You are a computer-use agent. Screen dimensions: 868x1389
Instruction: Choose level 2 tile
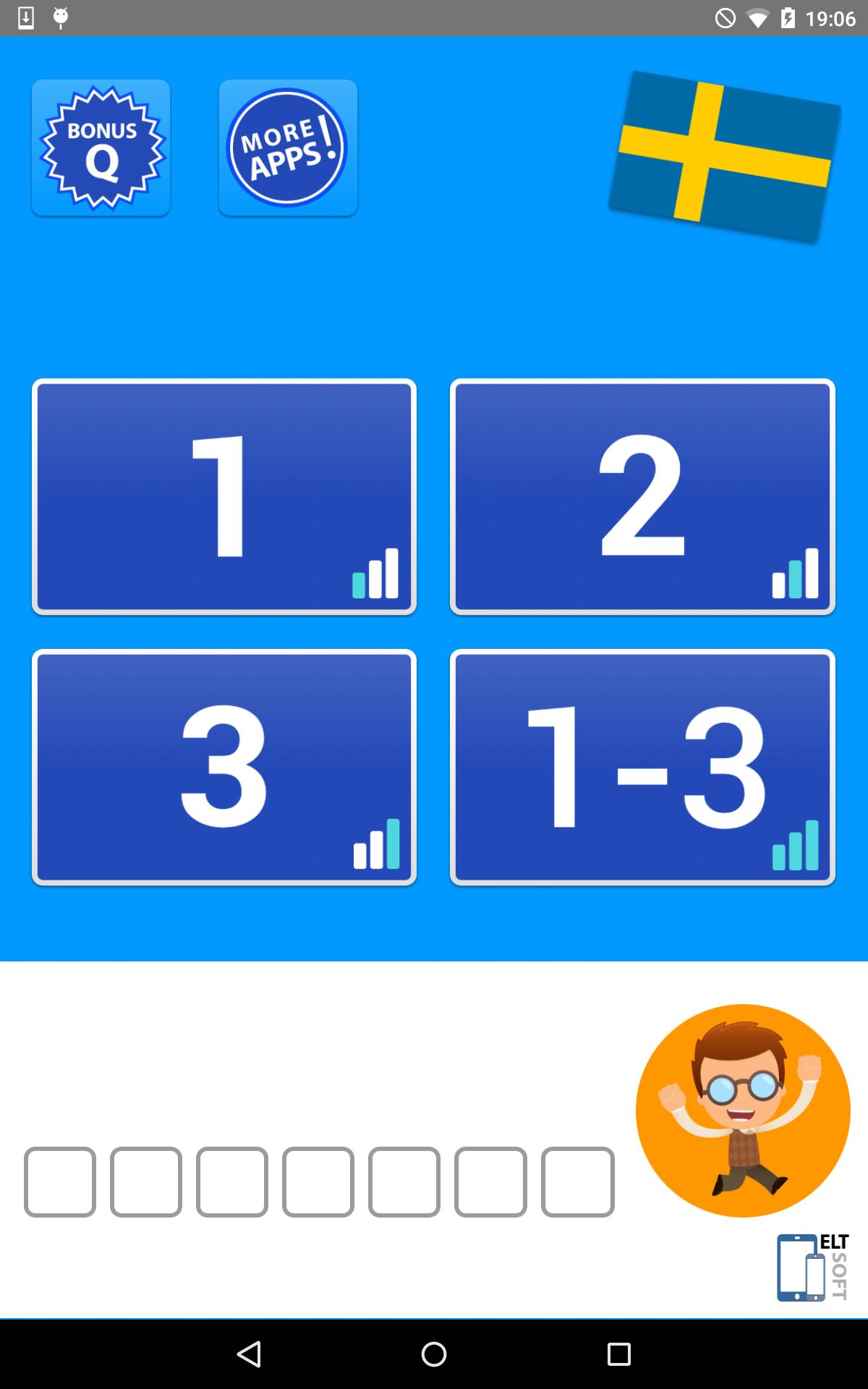[642, 496]
